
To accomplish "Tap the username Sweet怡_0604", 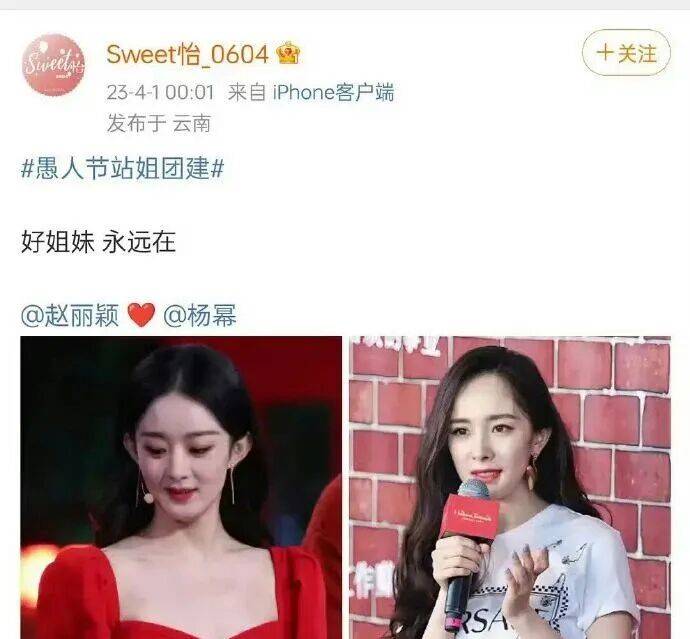I will pos(190,54).
